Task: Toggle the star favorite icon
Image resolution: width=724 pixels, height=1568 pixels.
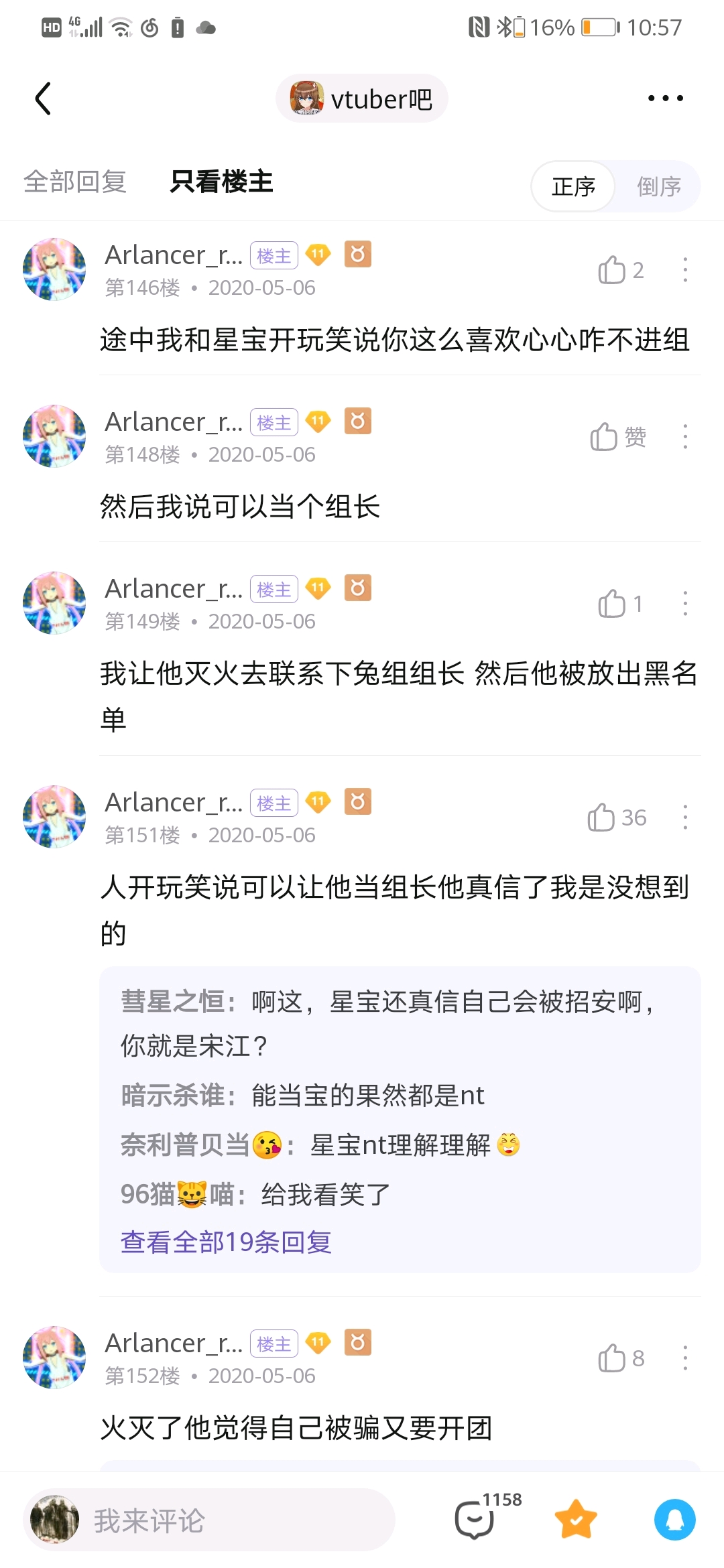Action: pos(576,1519)
